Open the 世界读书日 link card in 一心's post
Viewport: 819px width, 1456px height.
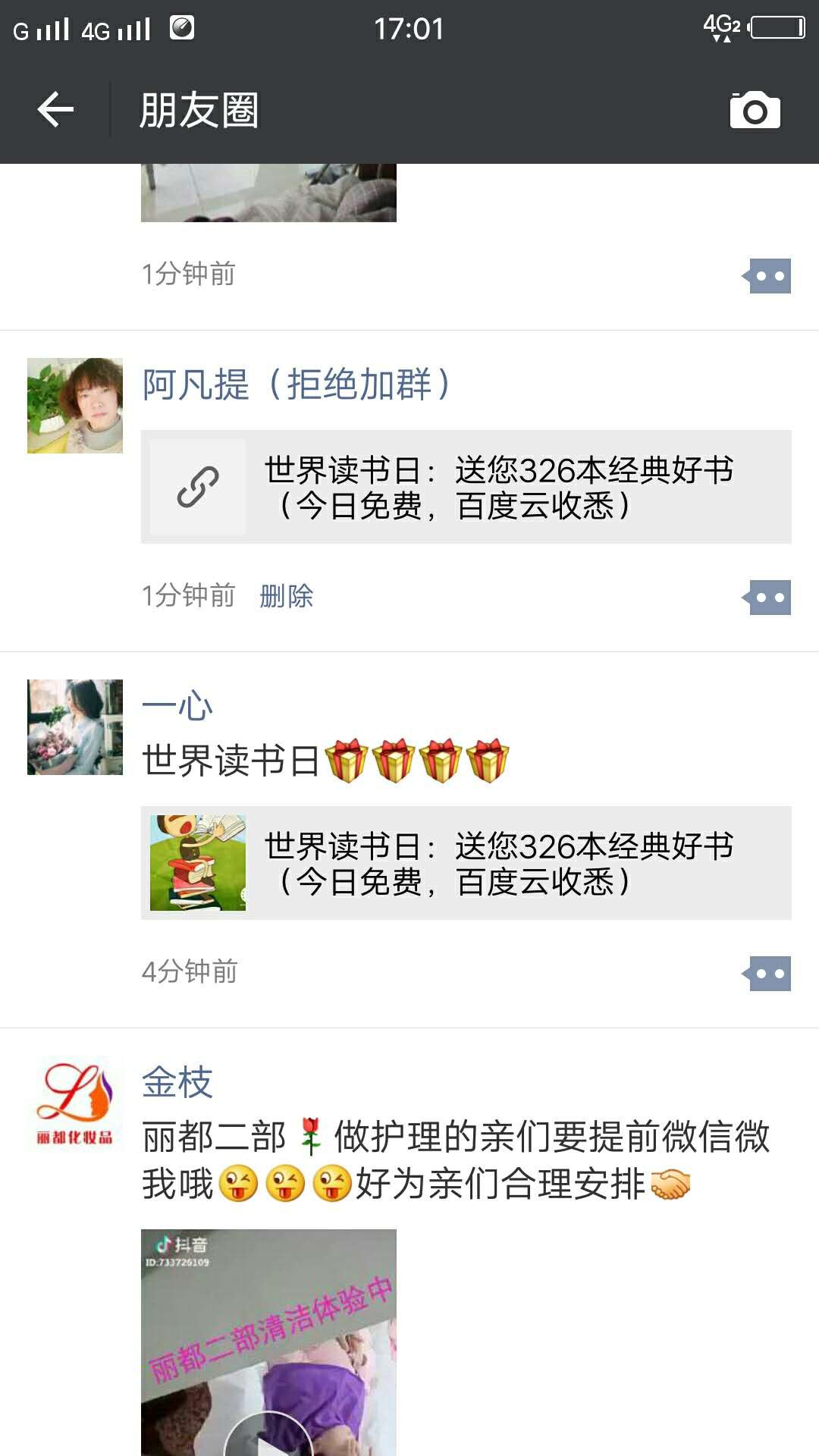click(x=466, y=863)
